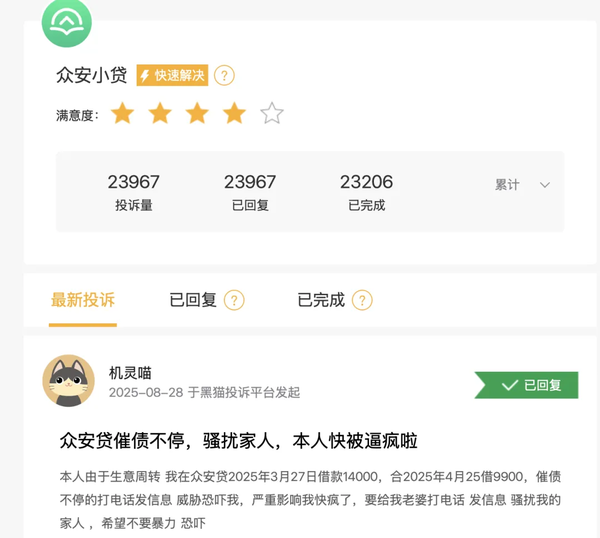View 机灵喵's profile avatar
Viewport: 600px width, 538px height.
click(x=69, y=381)
